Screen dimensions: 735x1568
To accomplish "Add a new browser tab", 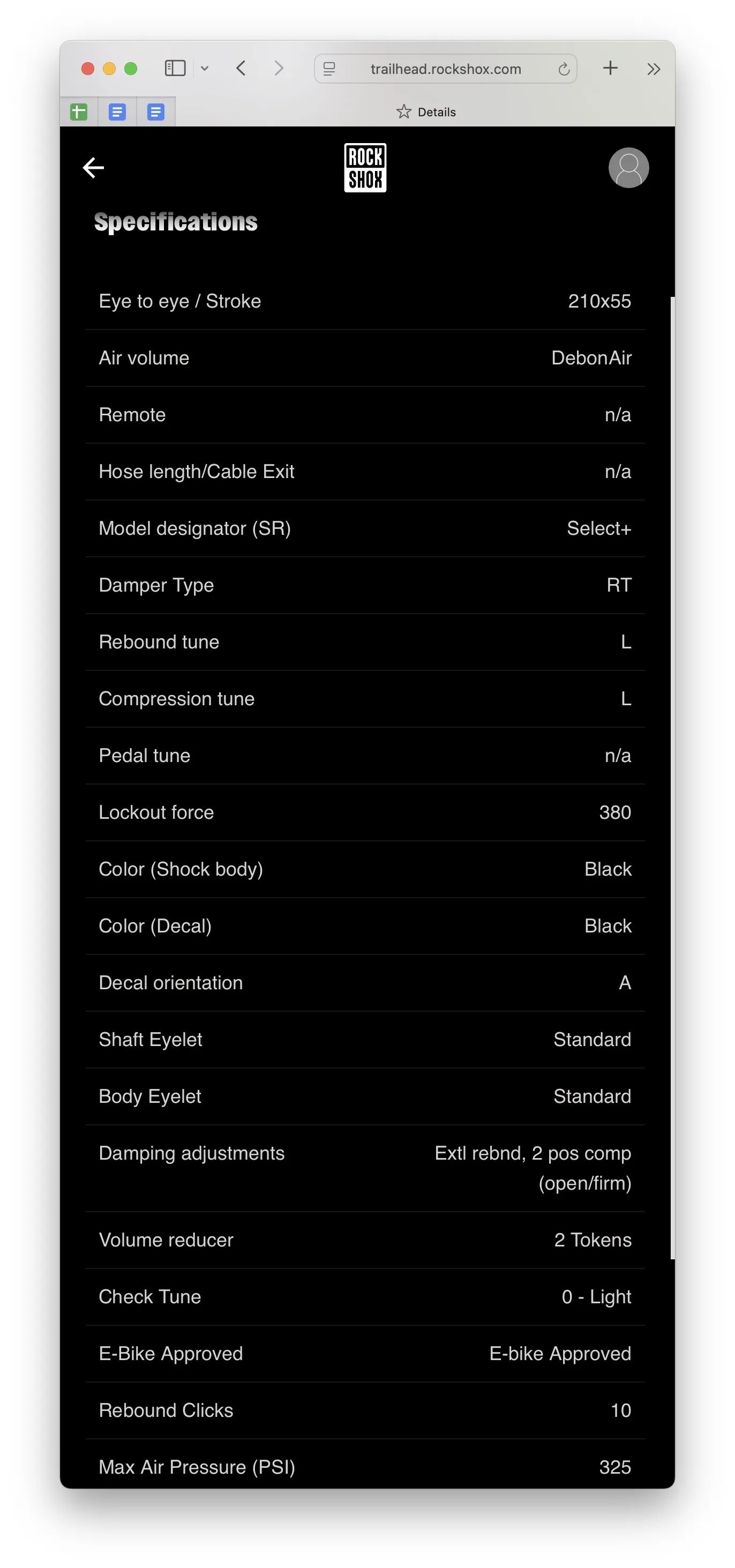I will pyautogui.click(x=610, y=68).
